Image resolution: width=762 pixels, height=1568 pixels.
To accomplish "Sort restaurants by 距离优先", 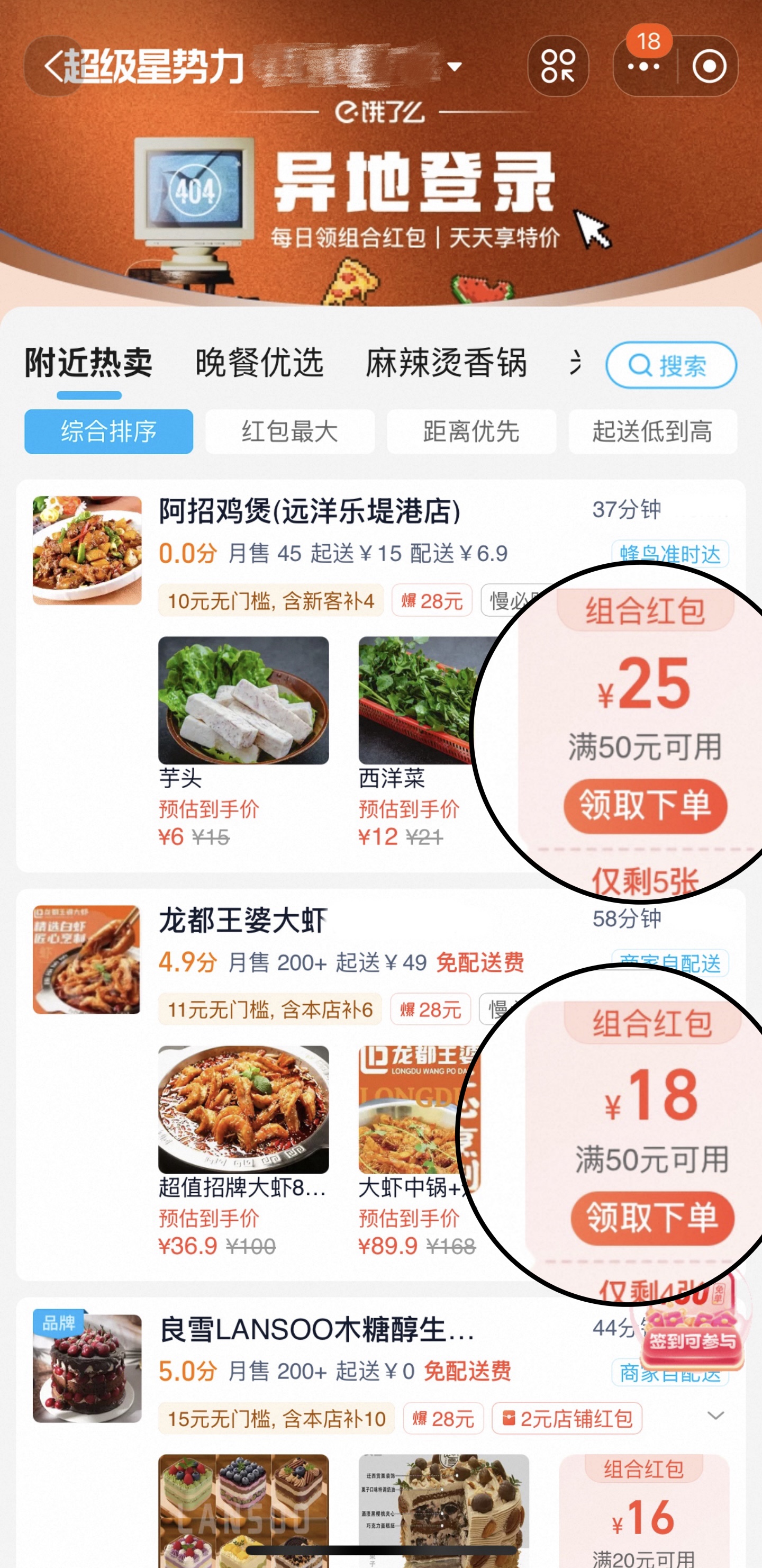I will click(471, 431).
